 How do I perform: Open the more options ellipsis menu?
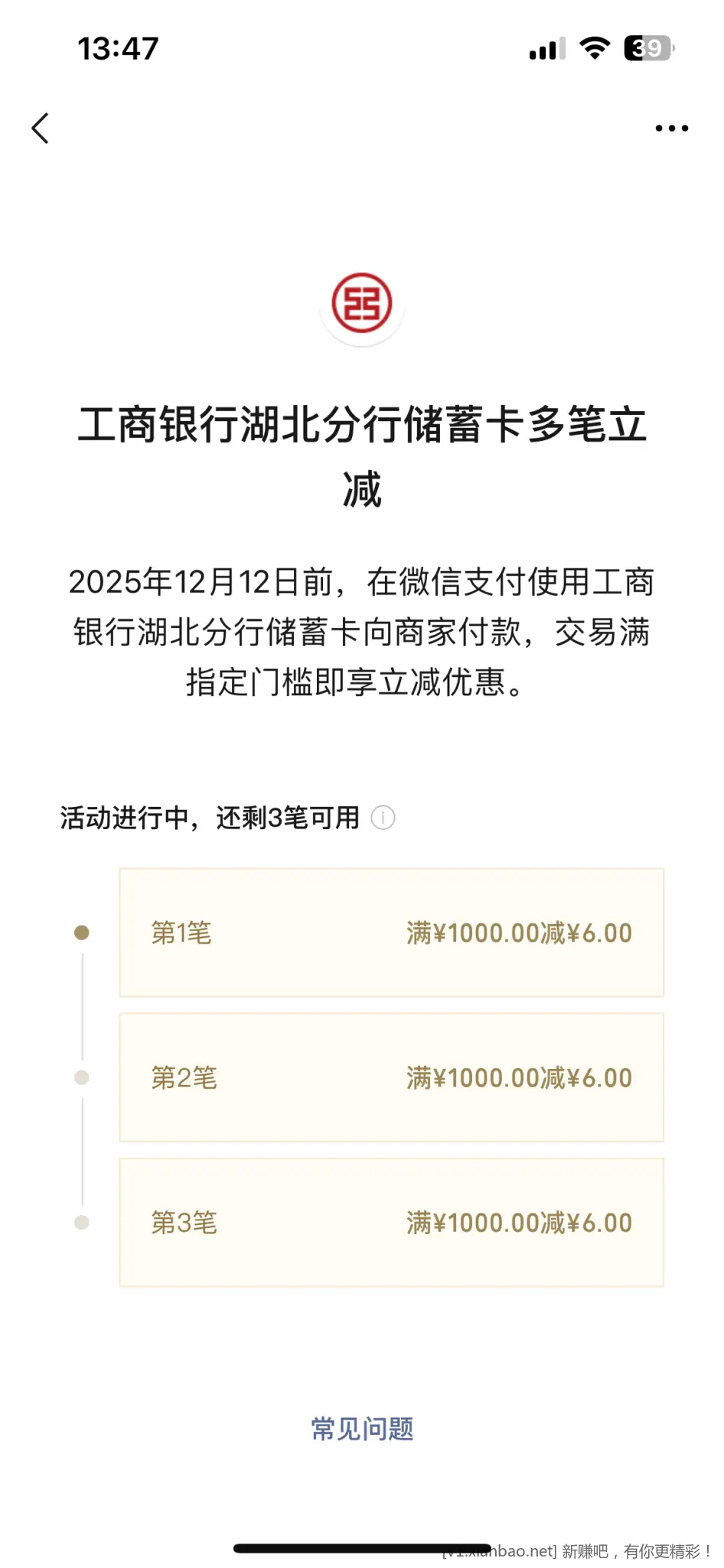(x=671, y=128)
